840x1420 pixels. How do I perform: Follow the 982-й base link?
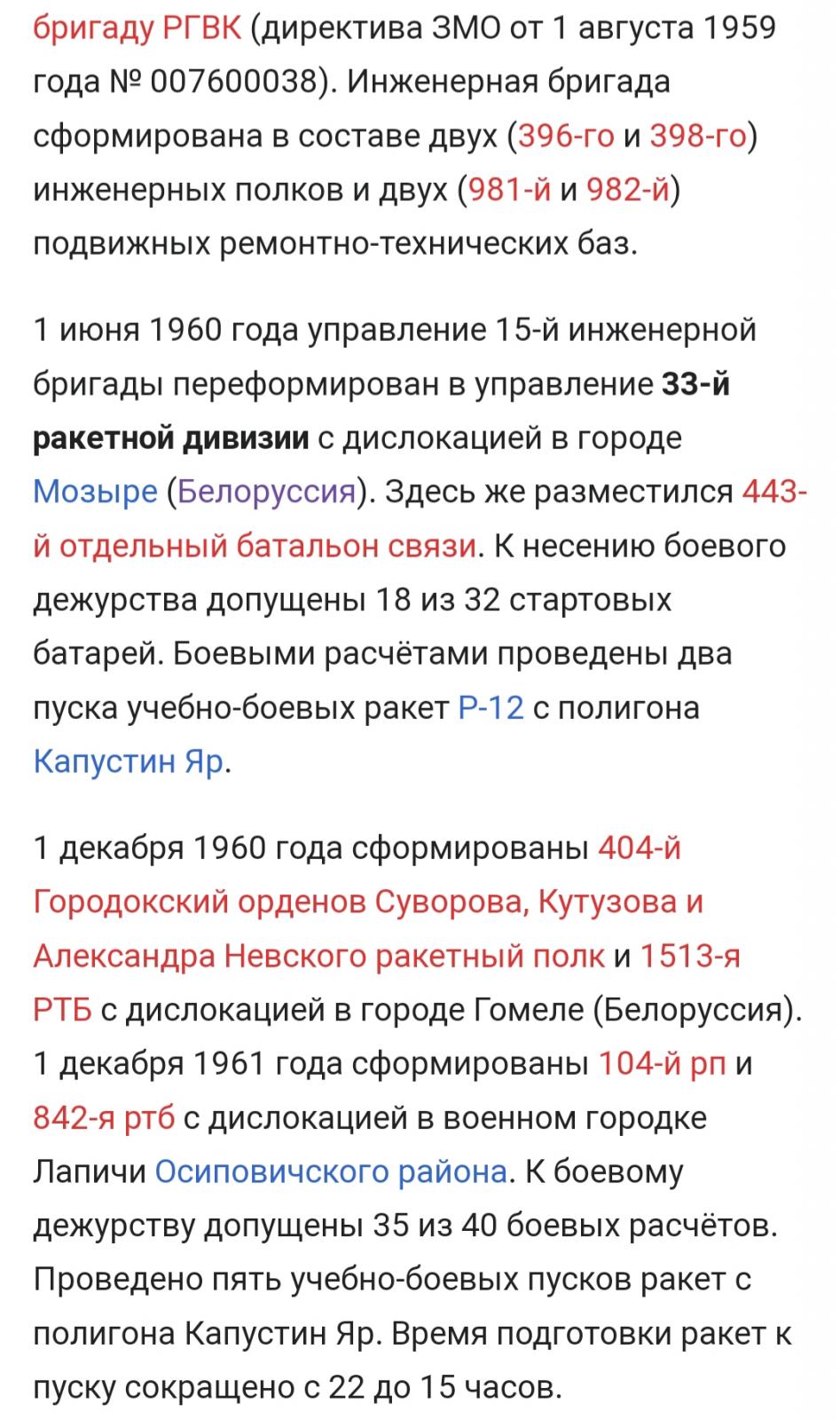click(627, 190)
